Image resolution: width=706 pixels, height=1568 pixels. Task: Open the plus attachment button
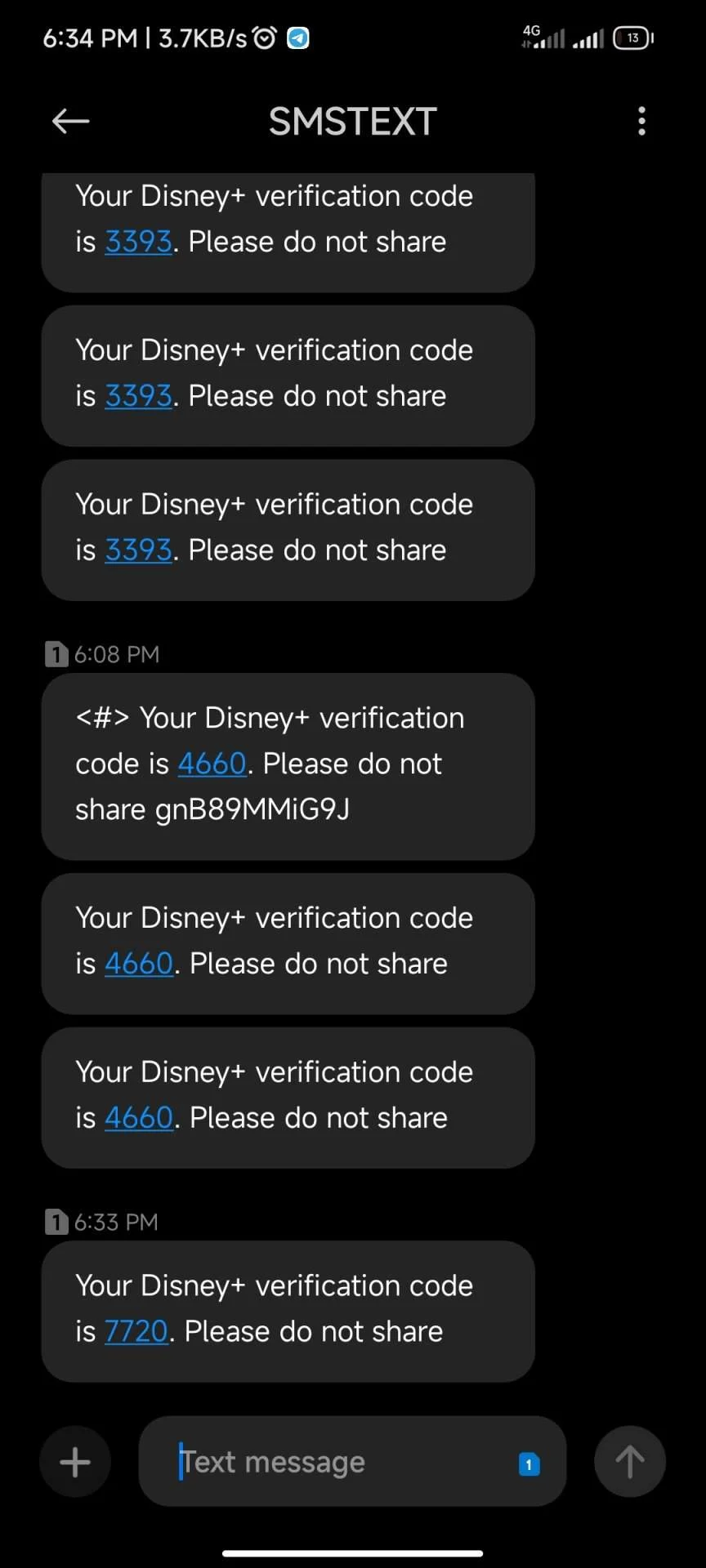(75, 1462)
